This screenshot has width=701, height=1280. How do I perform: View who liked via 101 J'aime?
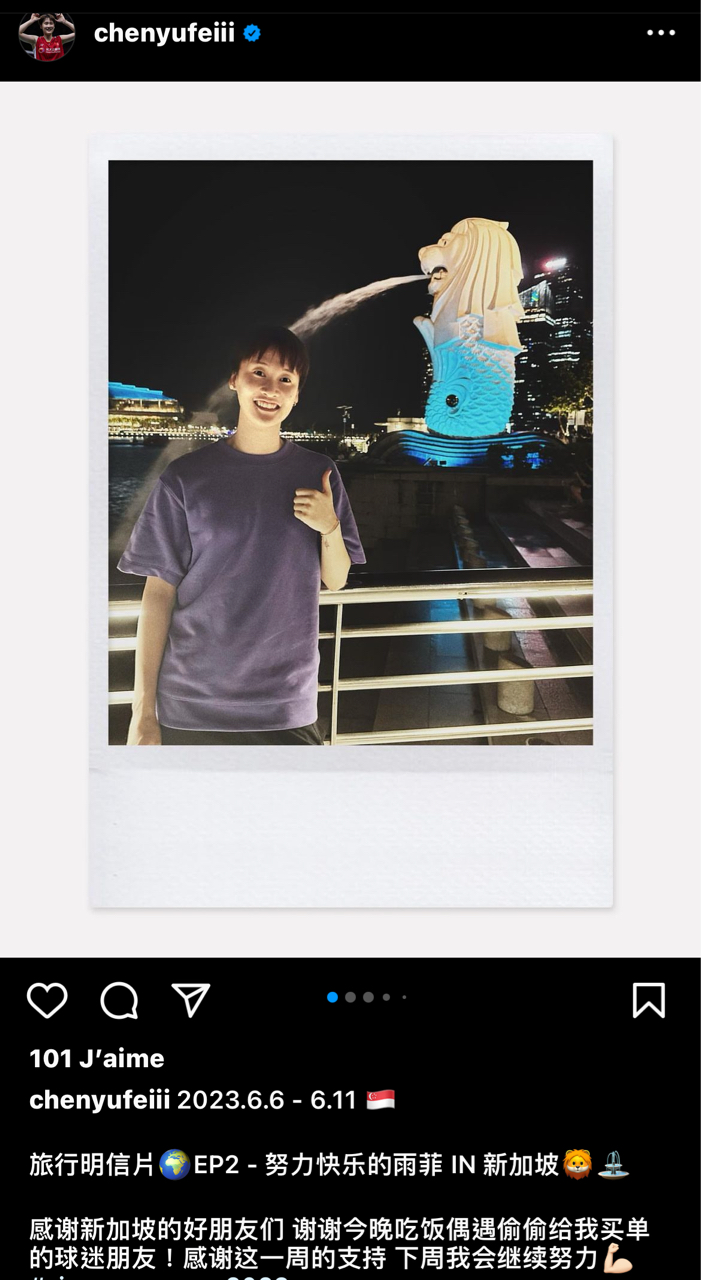(x=97, y=1058)
